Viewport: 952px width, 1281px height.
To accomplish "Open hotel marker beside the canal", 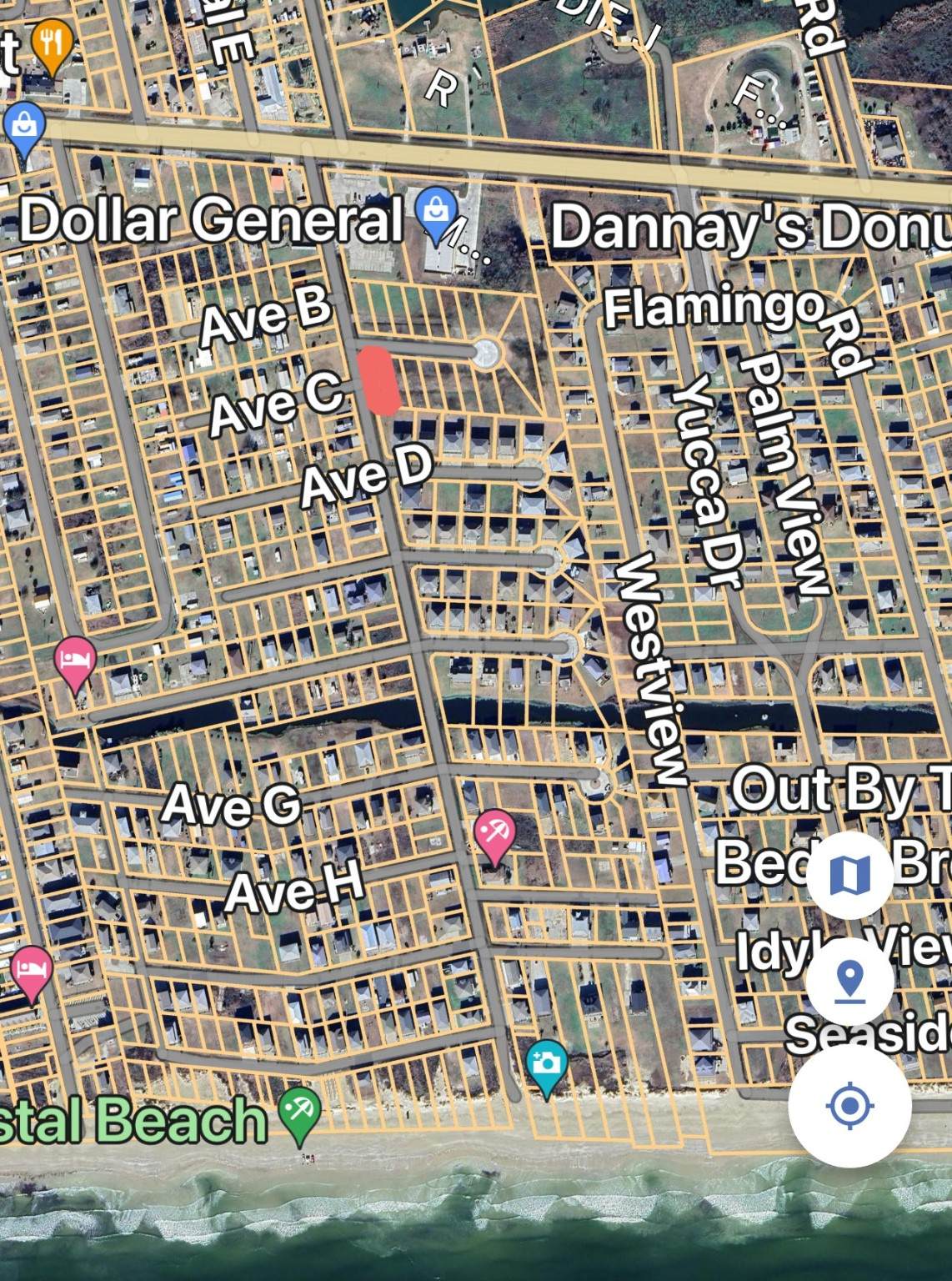I will (75, 662).
